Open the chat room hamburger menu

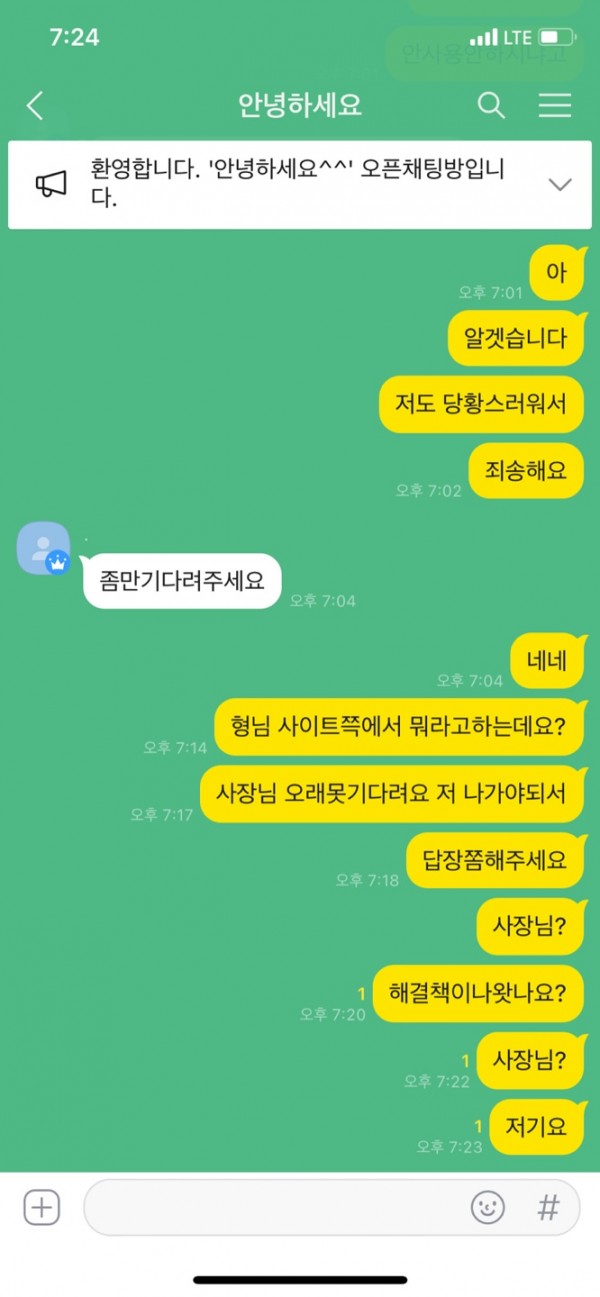pos(555,105)
